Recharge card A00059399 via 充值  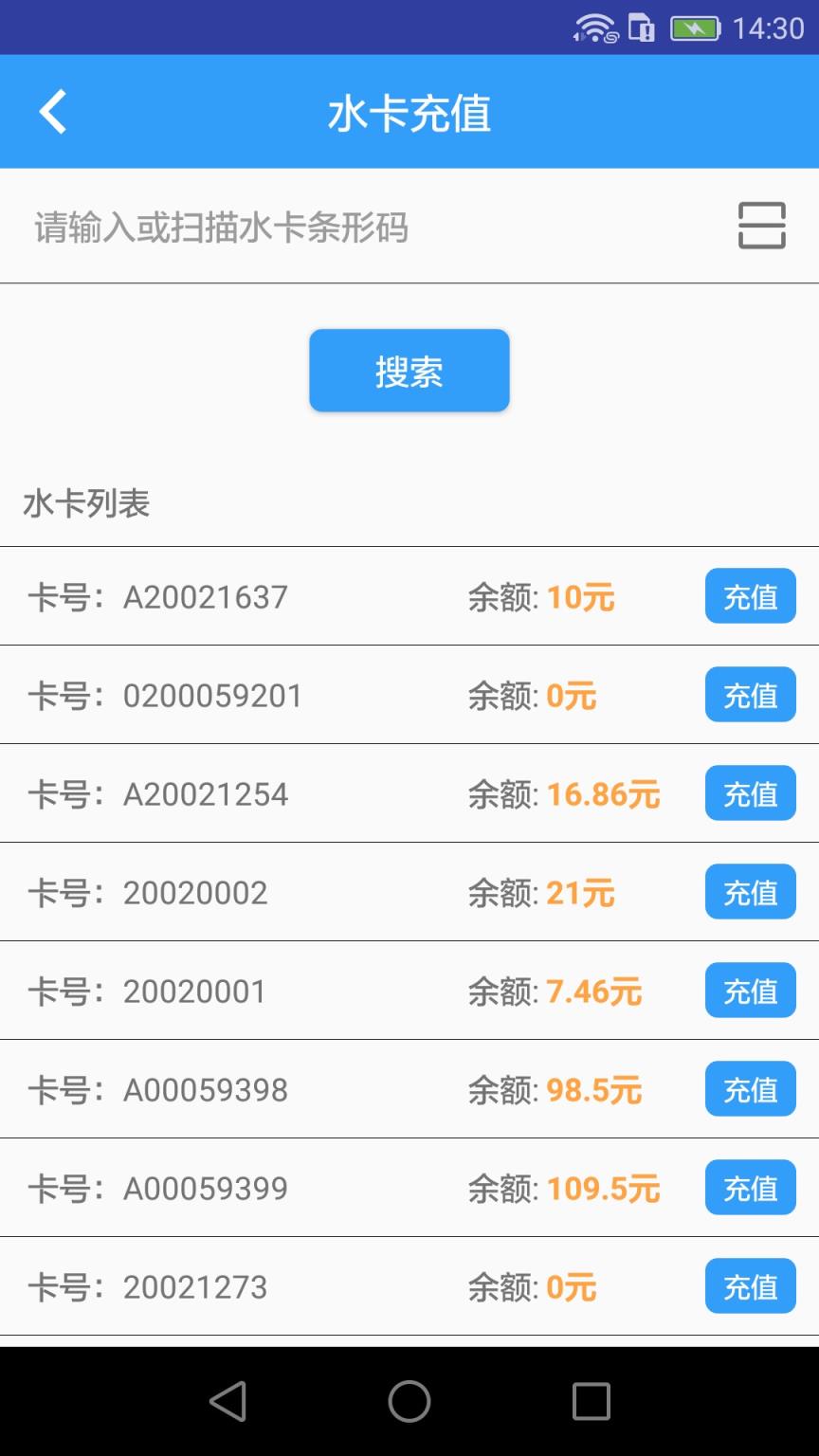[750, 1188]
